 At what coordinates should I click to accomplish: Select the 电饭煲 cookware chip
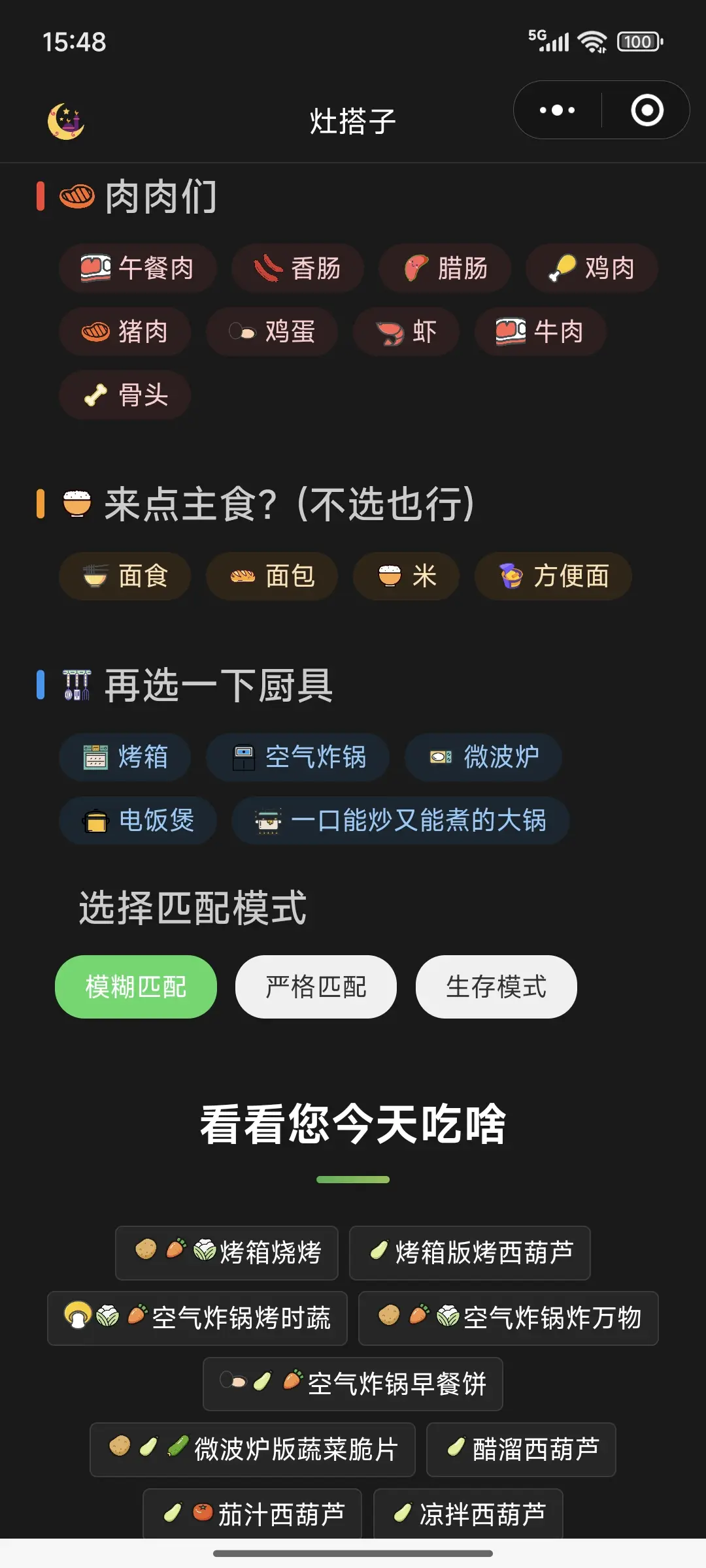pyautogui.click(x=138, y=821)
